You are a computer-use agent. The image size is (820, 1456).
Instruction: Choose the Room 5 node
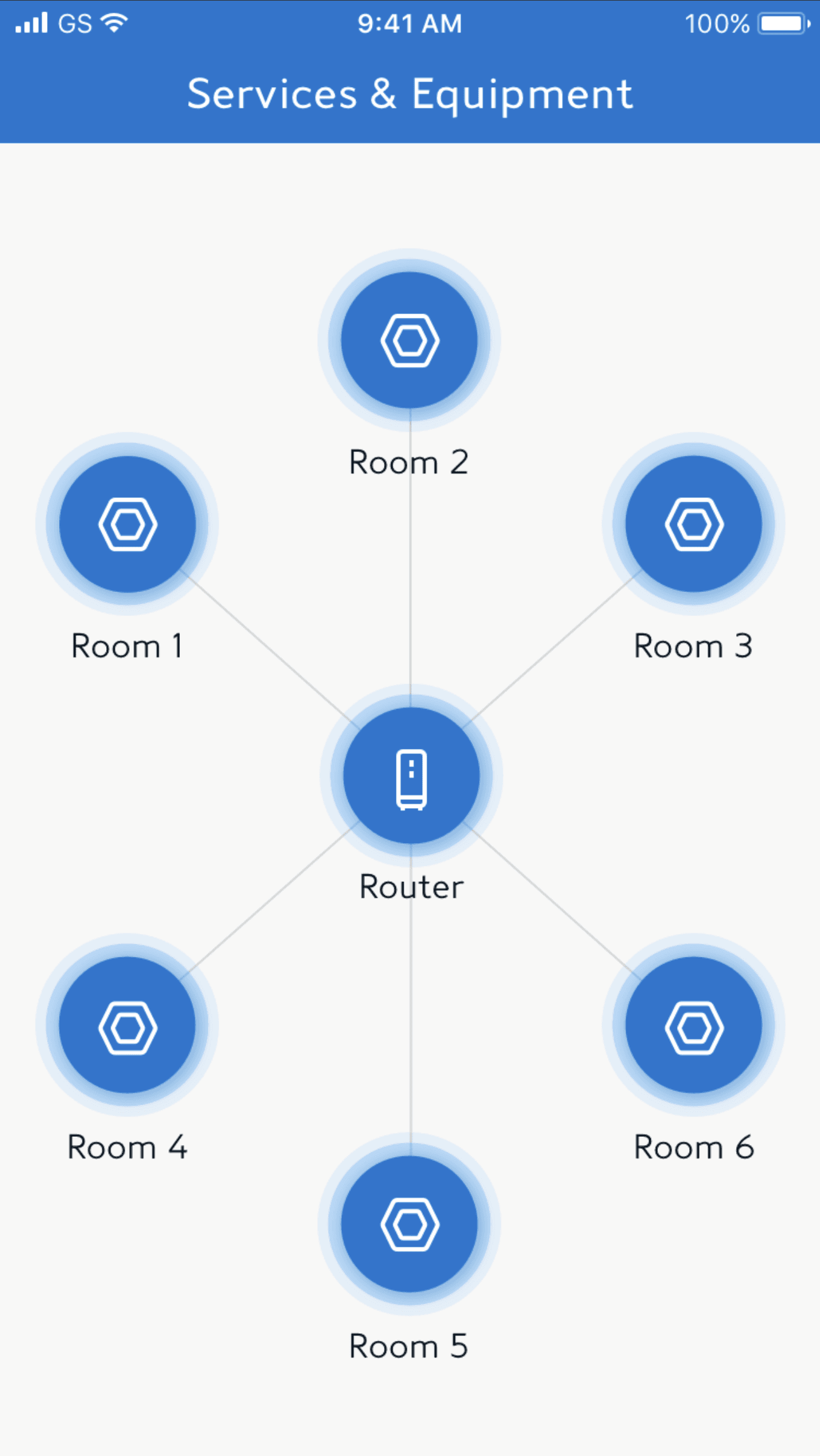coord(410,1224)
